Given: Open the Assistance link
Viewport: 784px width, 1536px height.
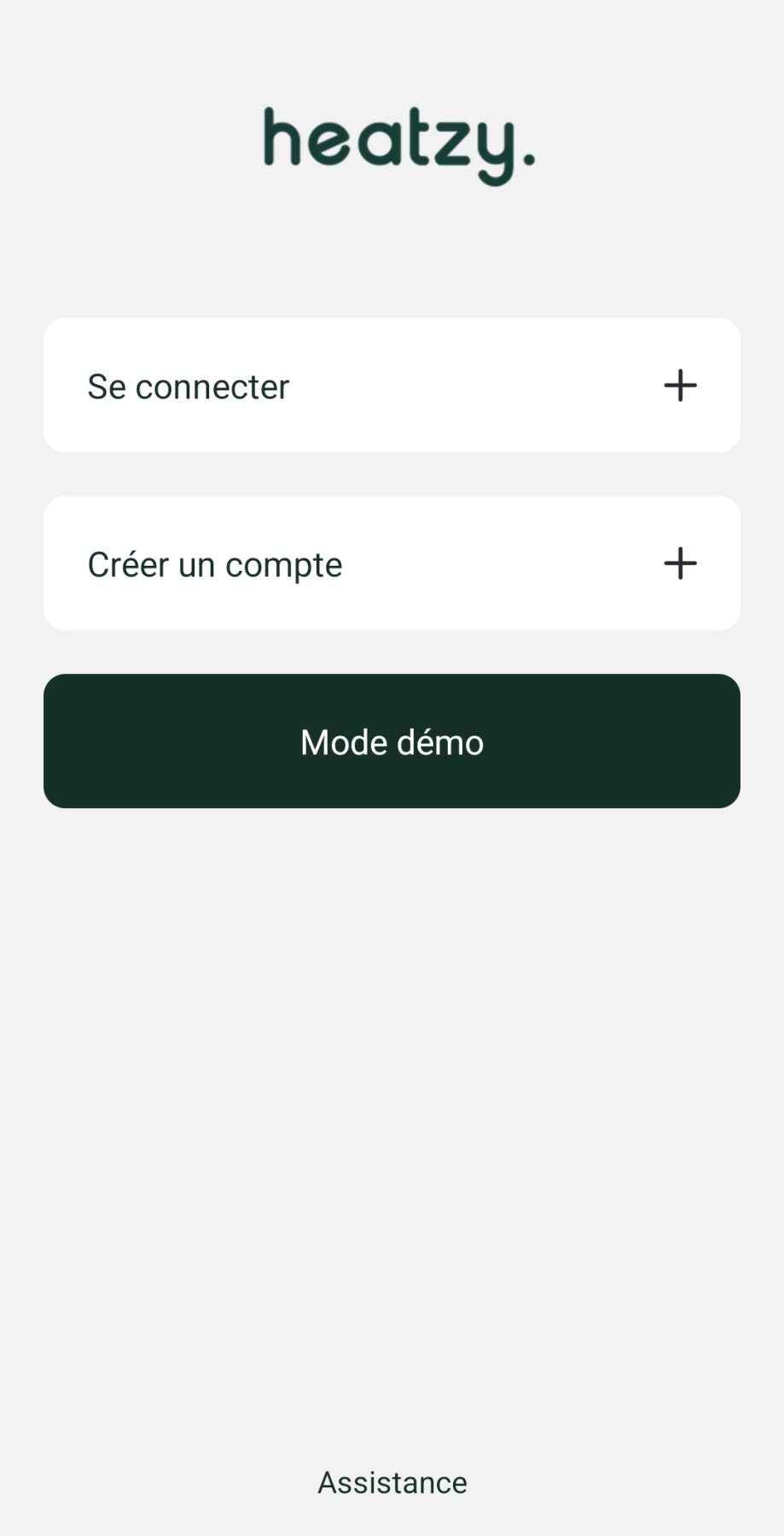Looking at the screenshot, I should coord(392,1482).
